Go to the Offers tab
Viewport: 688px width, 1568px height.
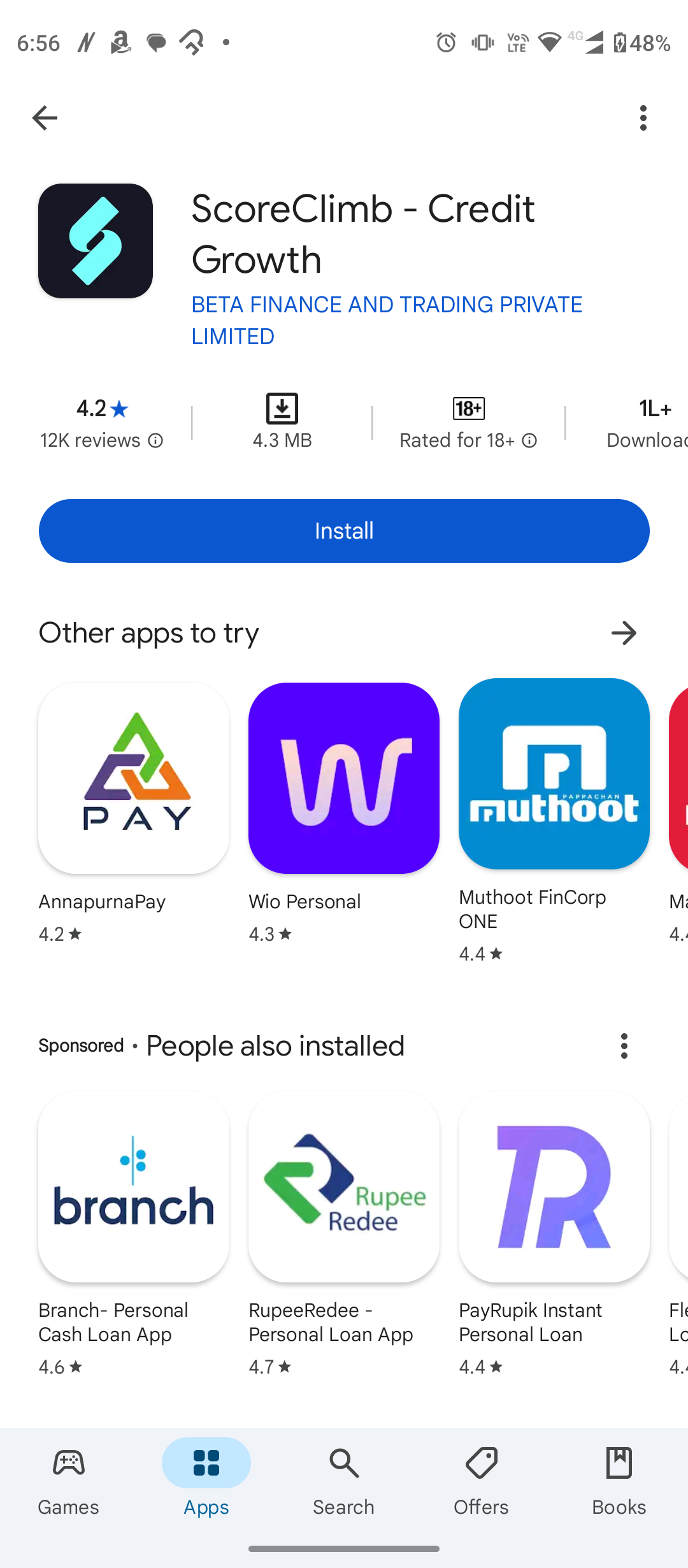[x=482, y=1480]
